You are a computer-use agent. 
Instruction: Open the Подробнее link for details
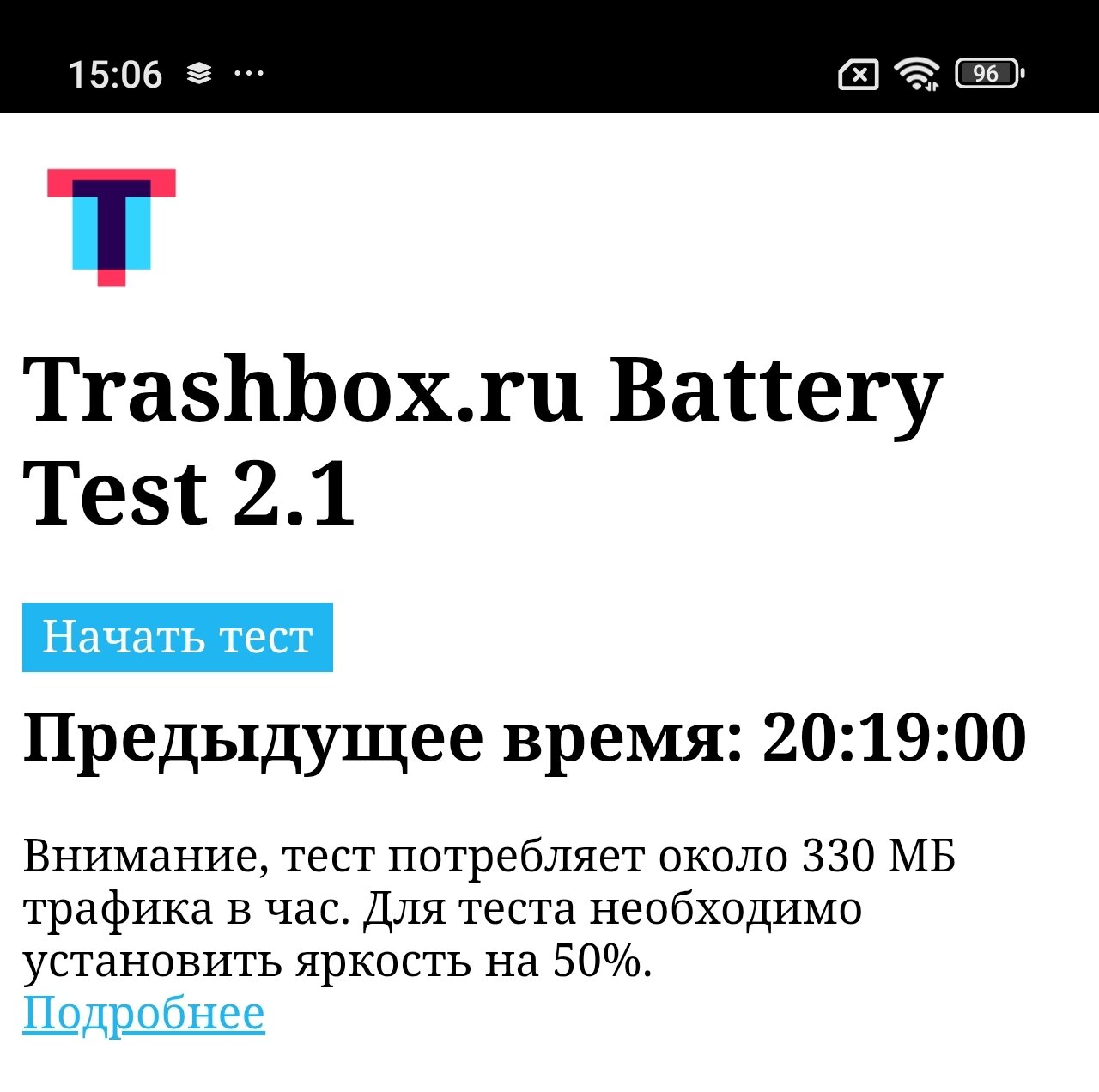143,1014
